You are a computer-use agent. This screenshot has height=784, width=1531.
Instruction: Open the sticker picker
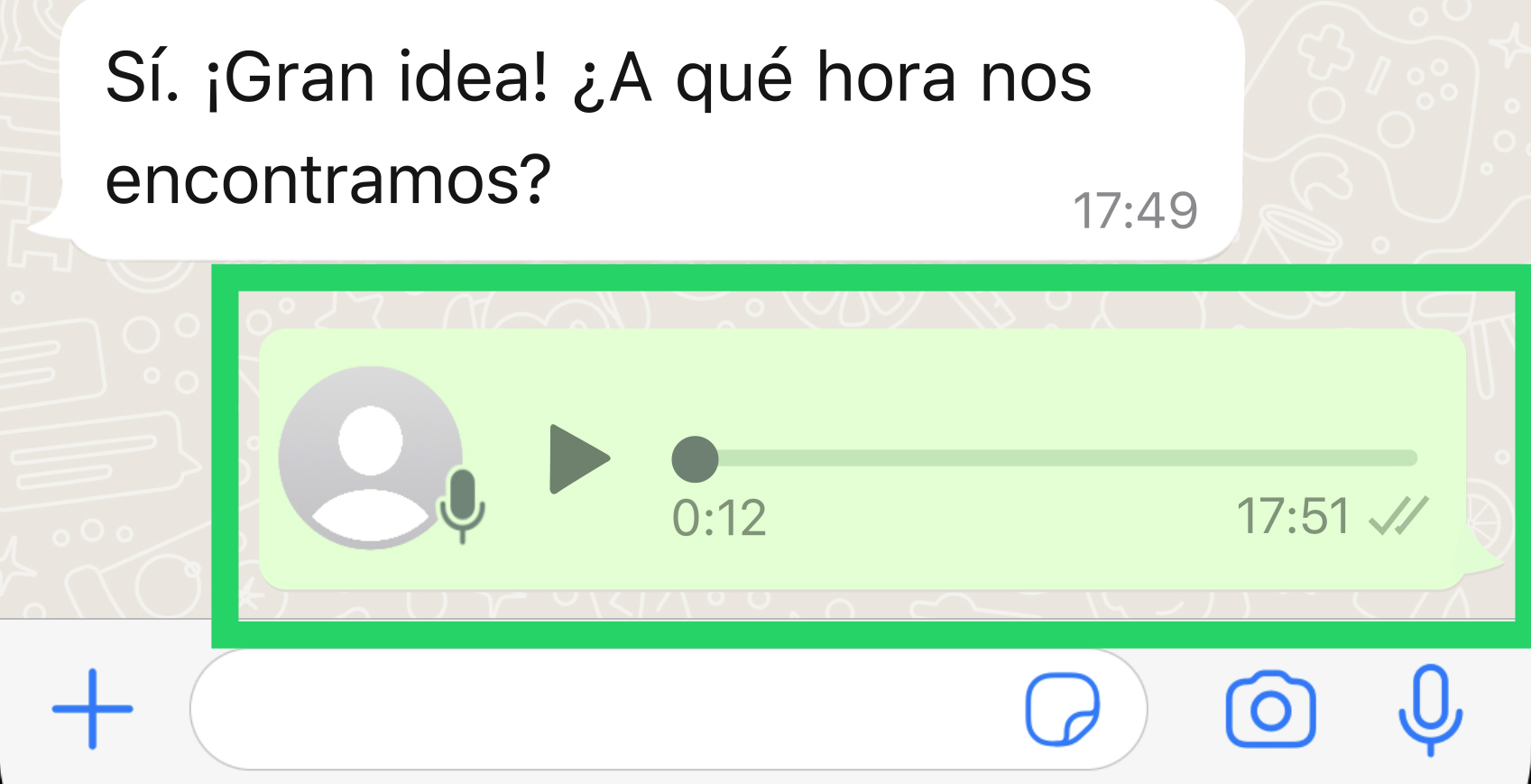pos(1062,709)
